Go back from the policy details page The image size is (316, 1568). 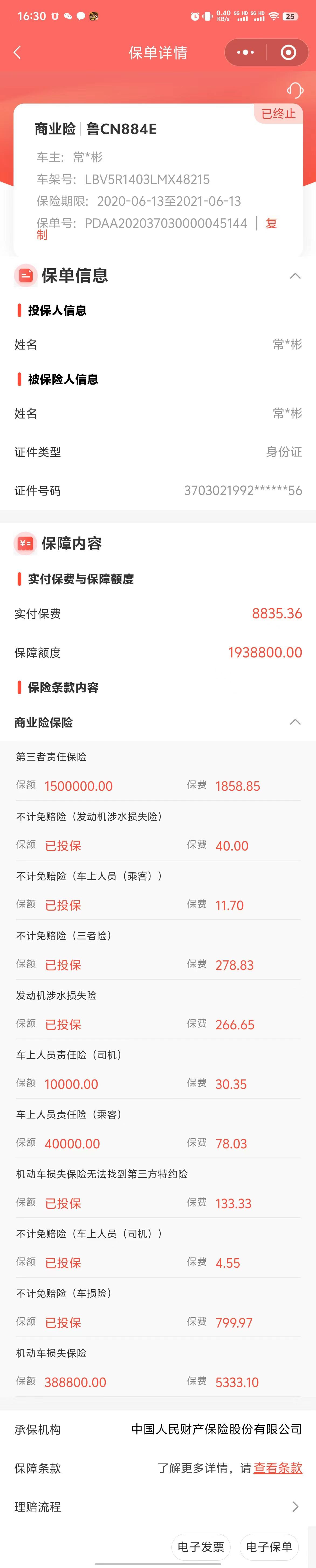[x=17, y=52]
